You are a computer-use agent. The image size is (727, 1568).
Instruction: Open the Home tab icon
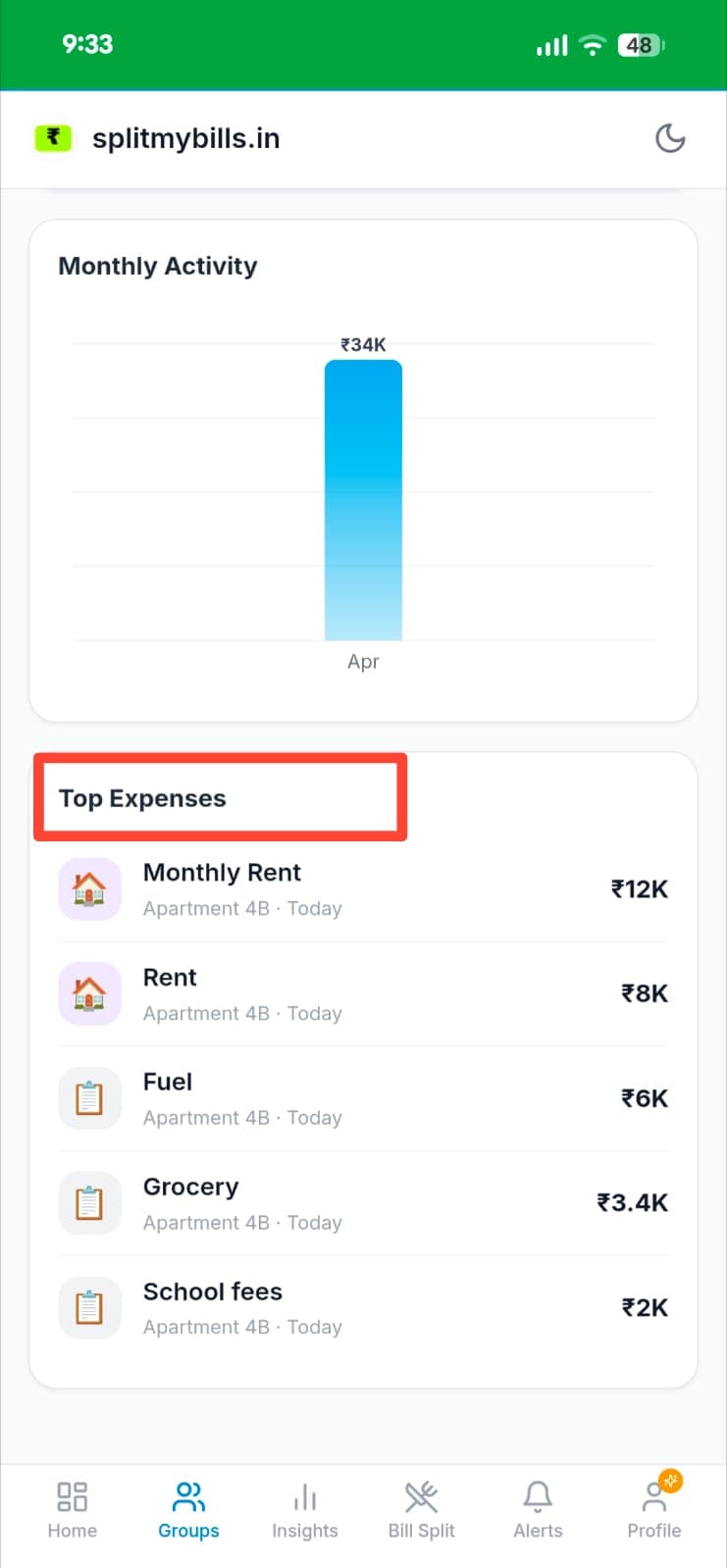[x=72, y=1495]
